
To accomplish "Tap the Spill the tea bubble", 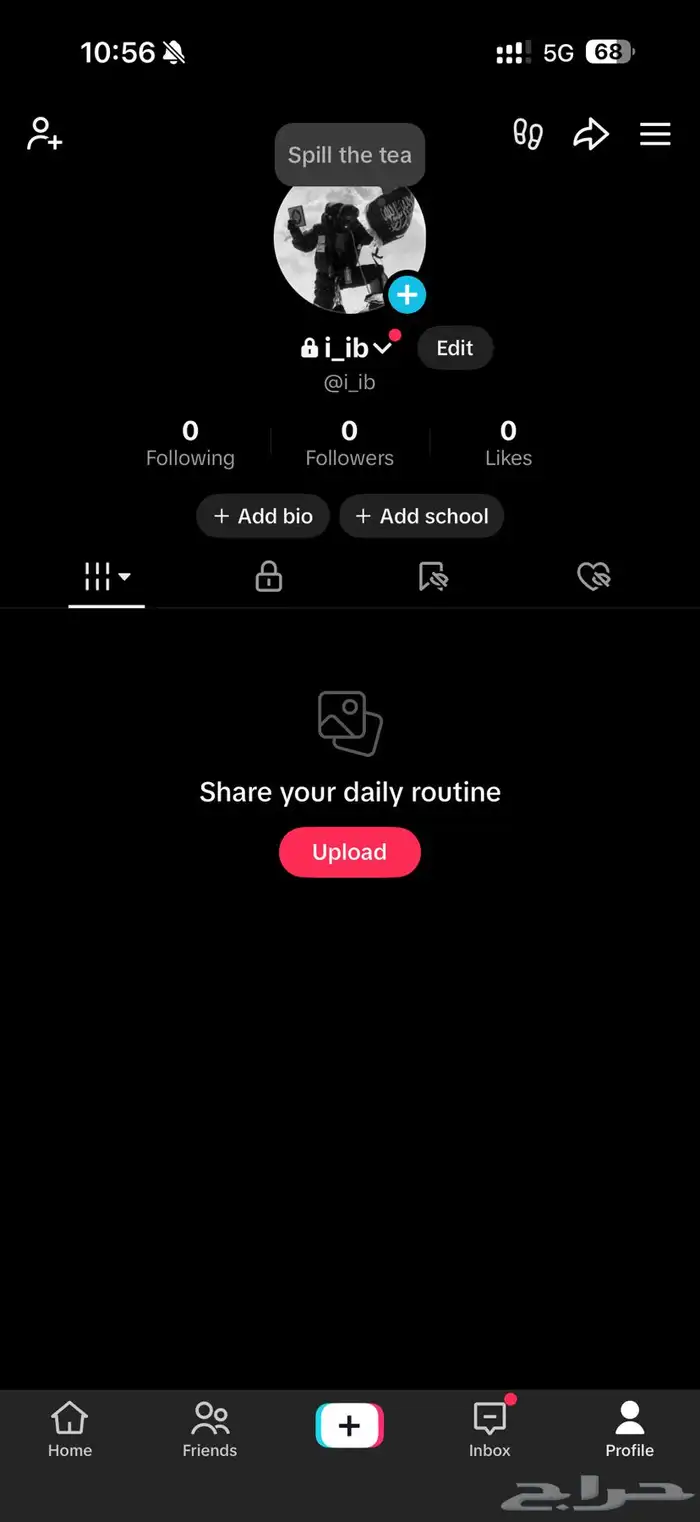I will (x=349, y=155).
